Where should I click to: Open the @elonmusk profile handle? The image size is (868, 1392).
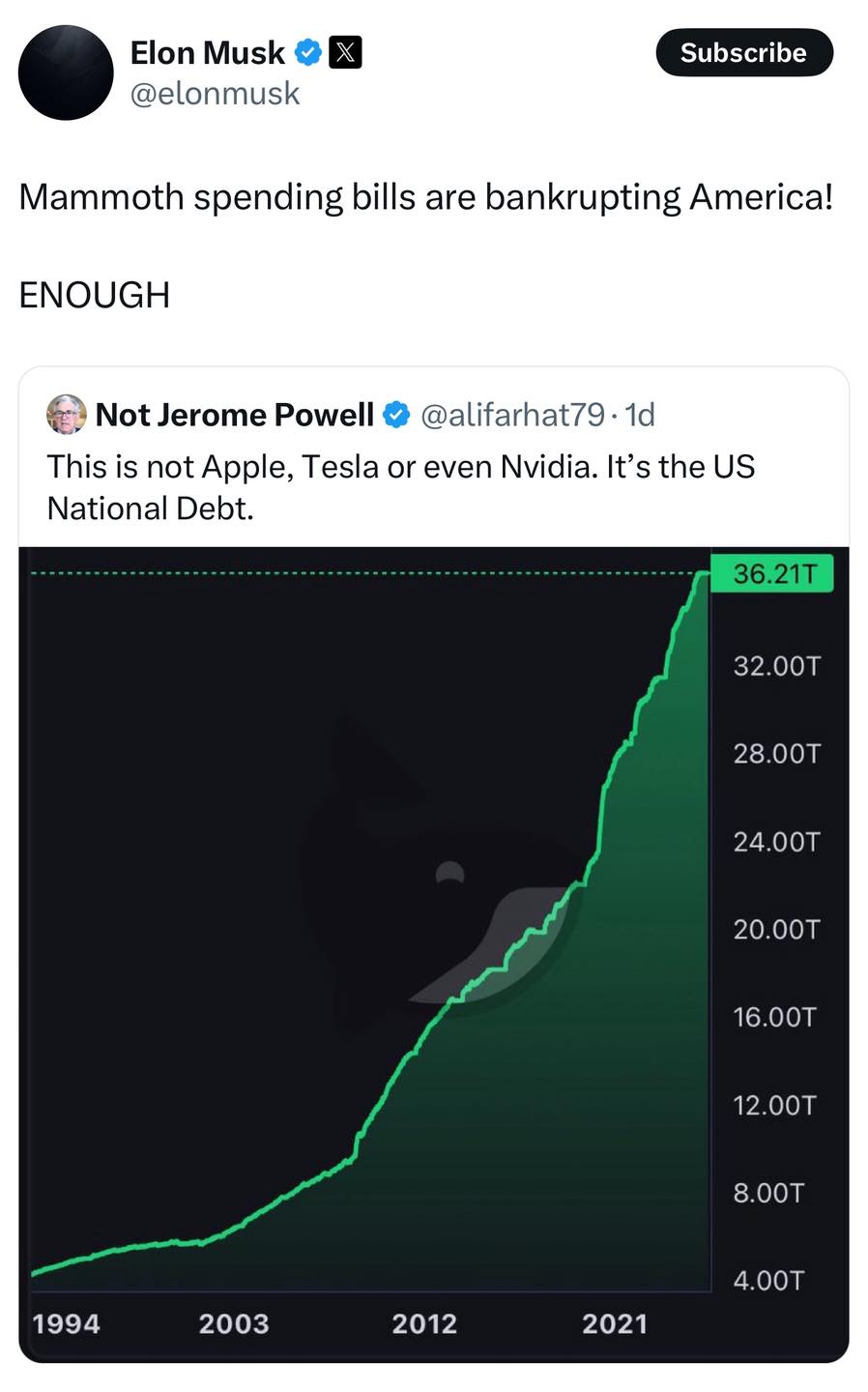point(215,94)
